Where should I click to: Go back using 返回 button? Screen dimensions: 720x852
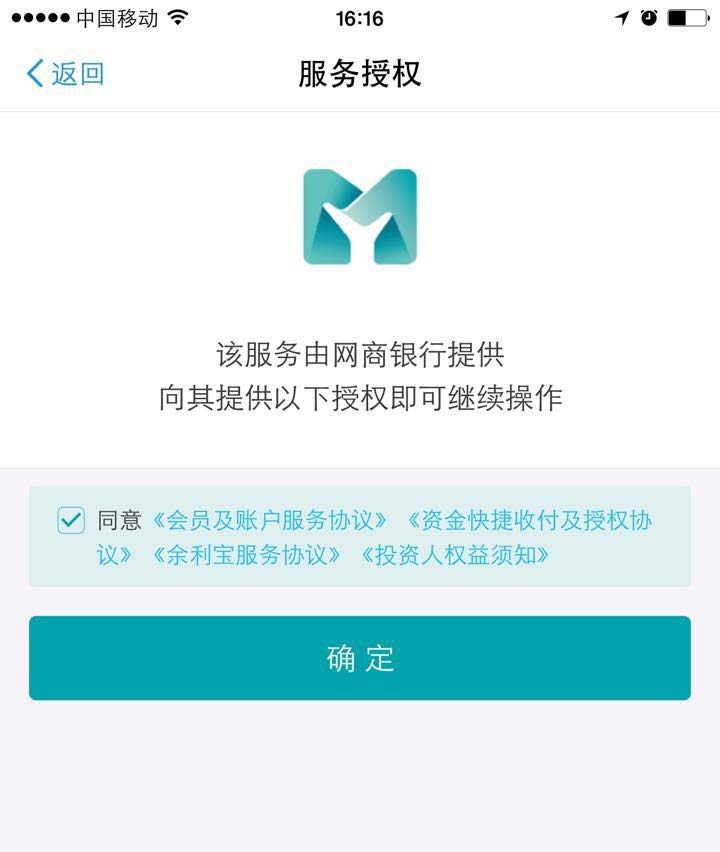click(x=64, y=73)
